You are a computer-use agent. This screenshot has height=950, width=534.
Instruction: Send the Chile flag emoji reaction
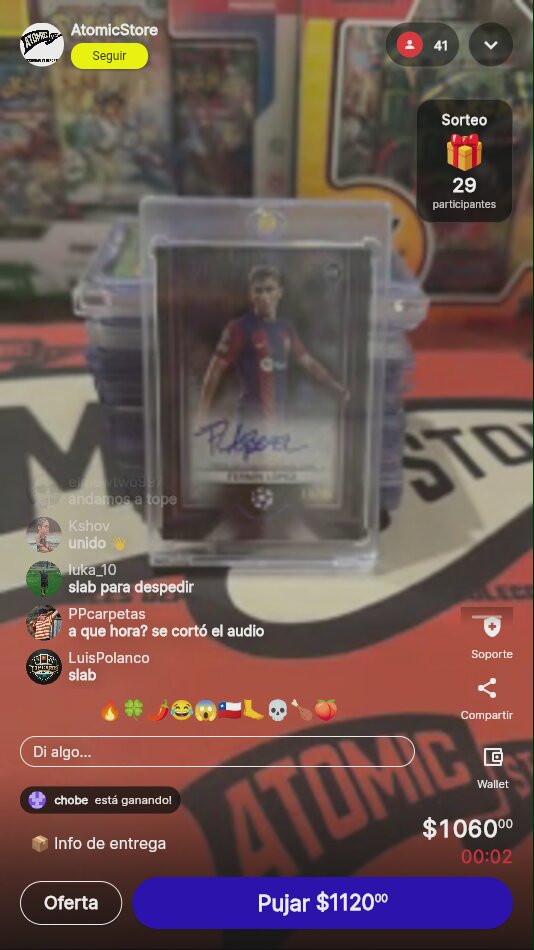click(x=229, y=709)
